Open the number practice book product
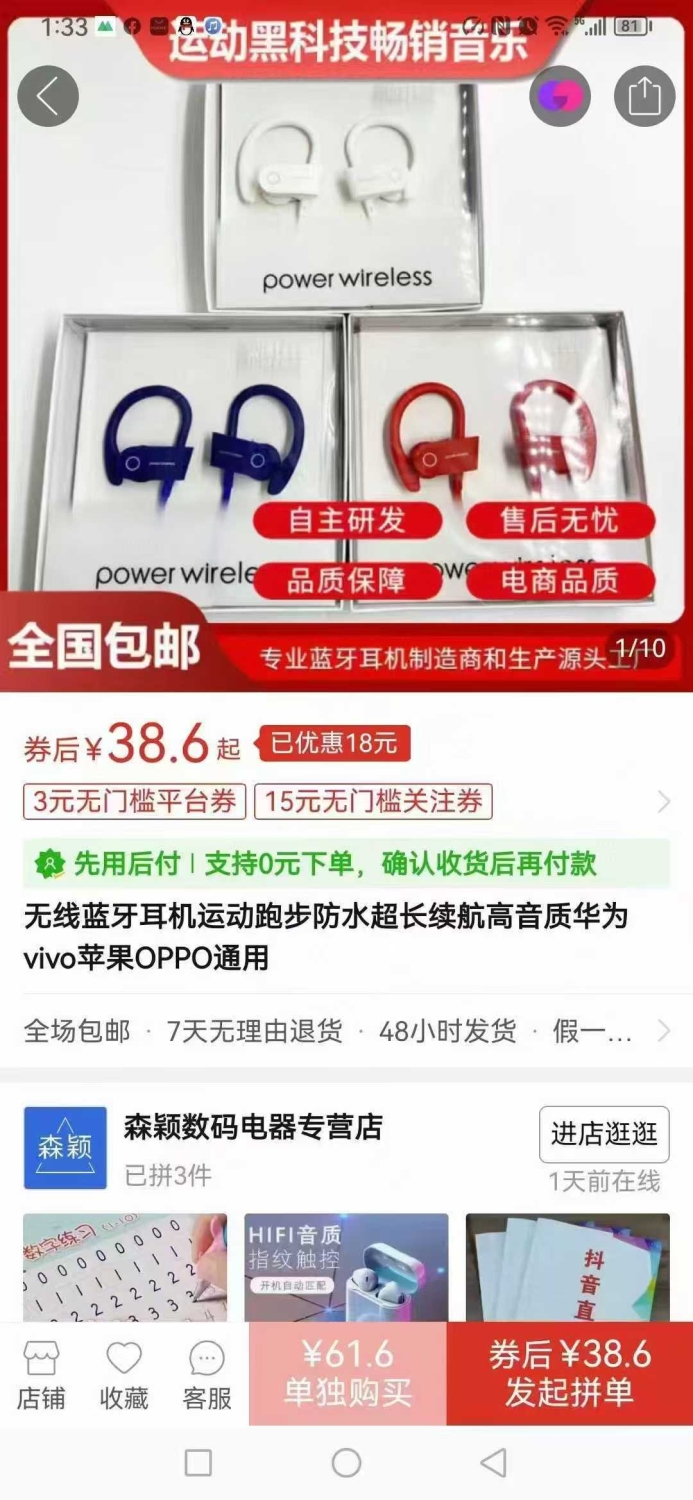Image resolution: width=693 pixels, height=1500 pixels. (x=125, y=1269)
